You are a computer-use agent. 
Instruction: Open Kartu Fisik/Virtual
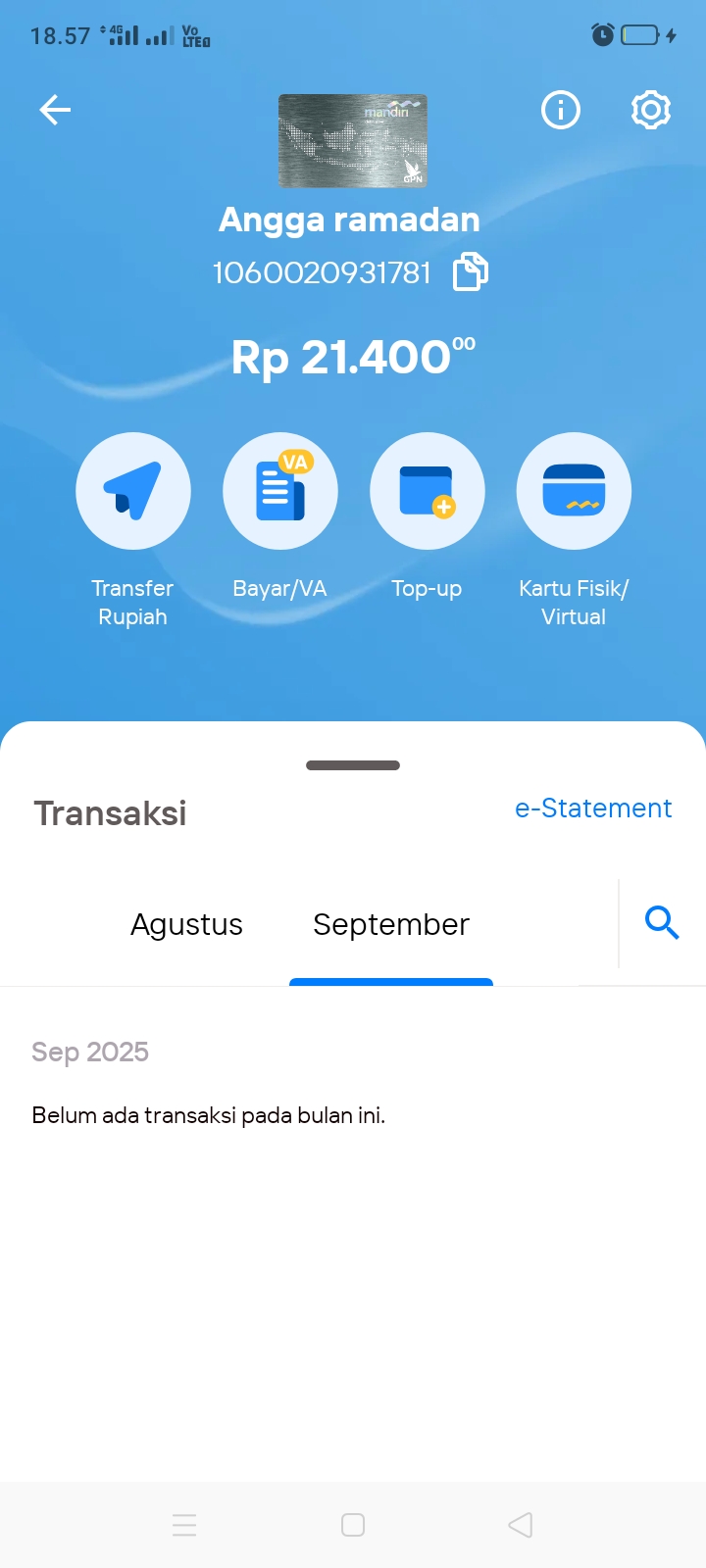click(574, 491)
